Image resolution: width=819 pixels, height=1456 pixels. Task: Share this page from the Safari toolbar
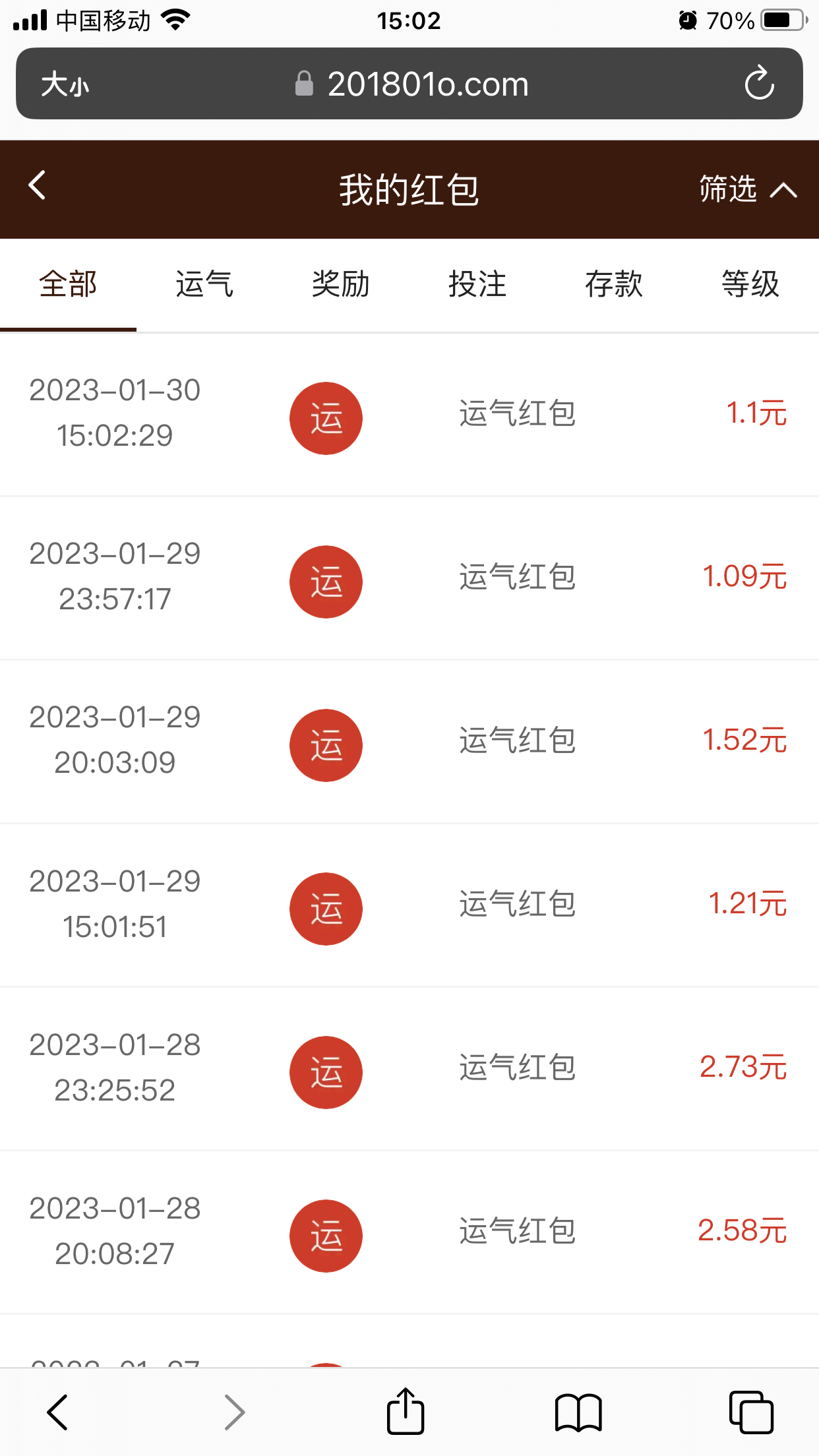[x=406, y=1412]
